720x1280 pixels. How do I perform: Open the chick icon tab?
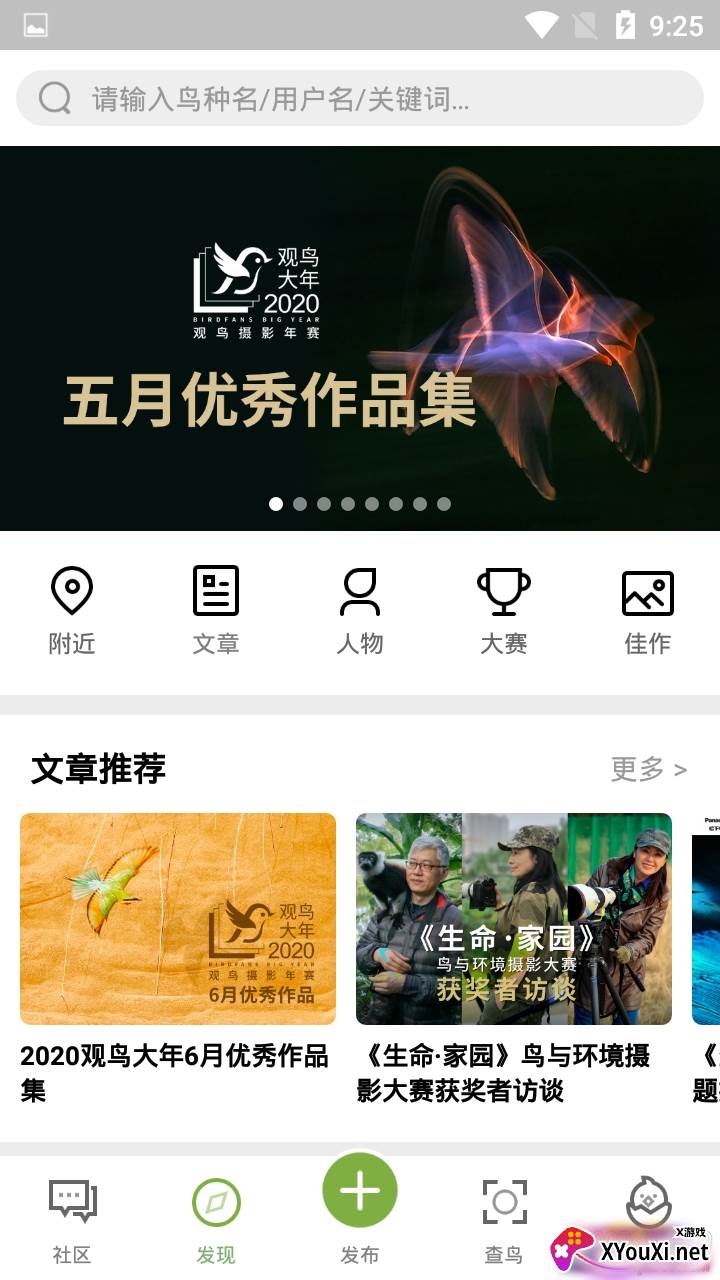click(648, 1202)
